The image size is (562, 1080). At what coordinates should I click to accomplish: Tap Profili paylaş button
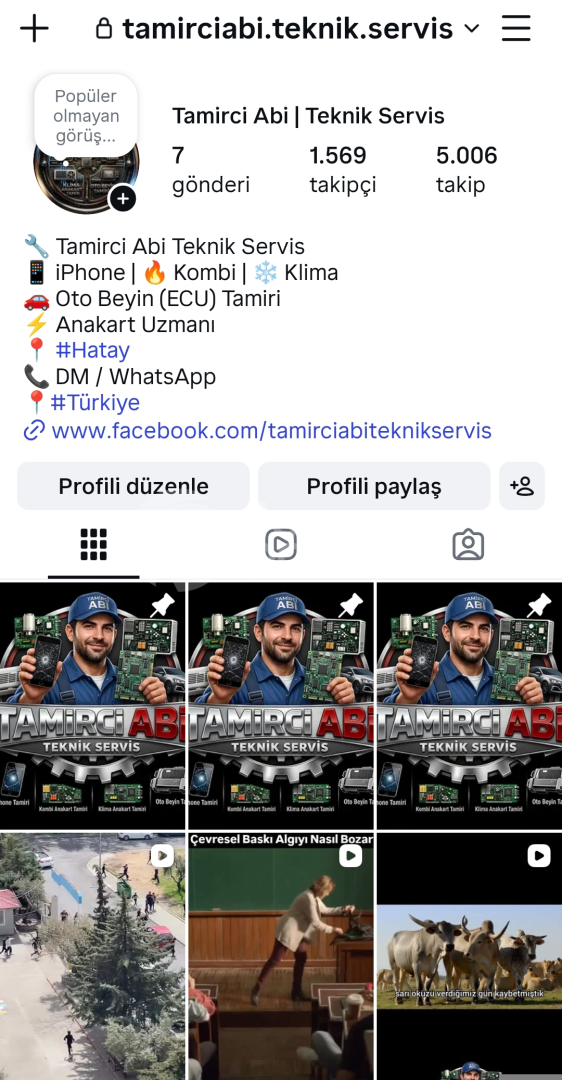[374, 486]
